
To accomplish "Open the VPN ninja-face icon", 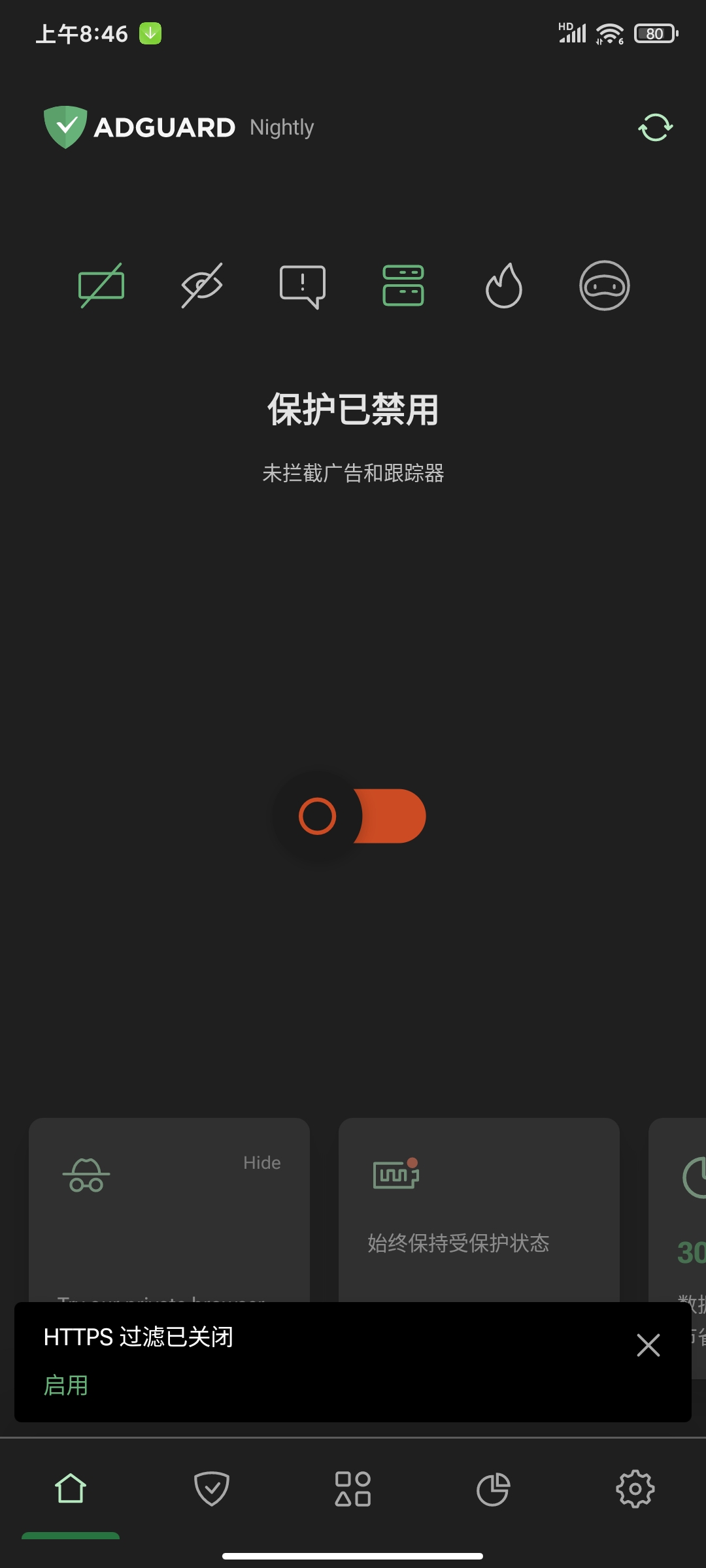I will (605, 286).
